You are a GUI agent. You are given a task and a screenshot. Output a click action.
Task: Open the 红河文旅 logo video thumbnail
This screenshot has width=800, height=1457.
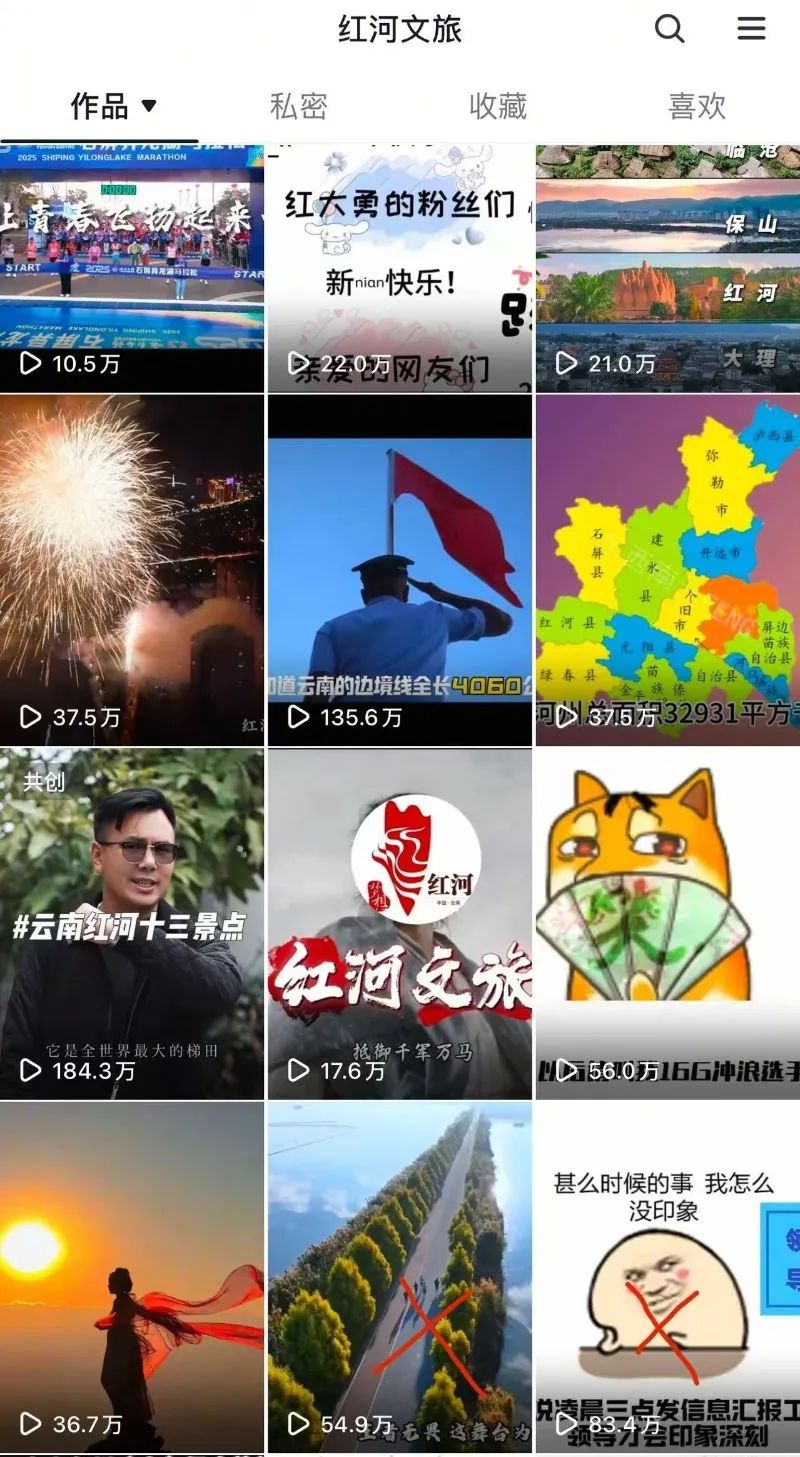[398, 915]
